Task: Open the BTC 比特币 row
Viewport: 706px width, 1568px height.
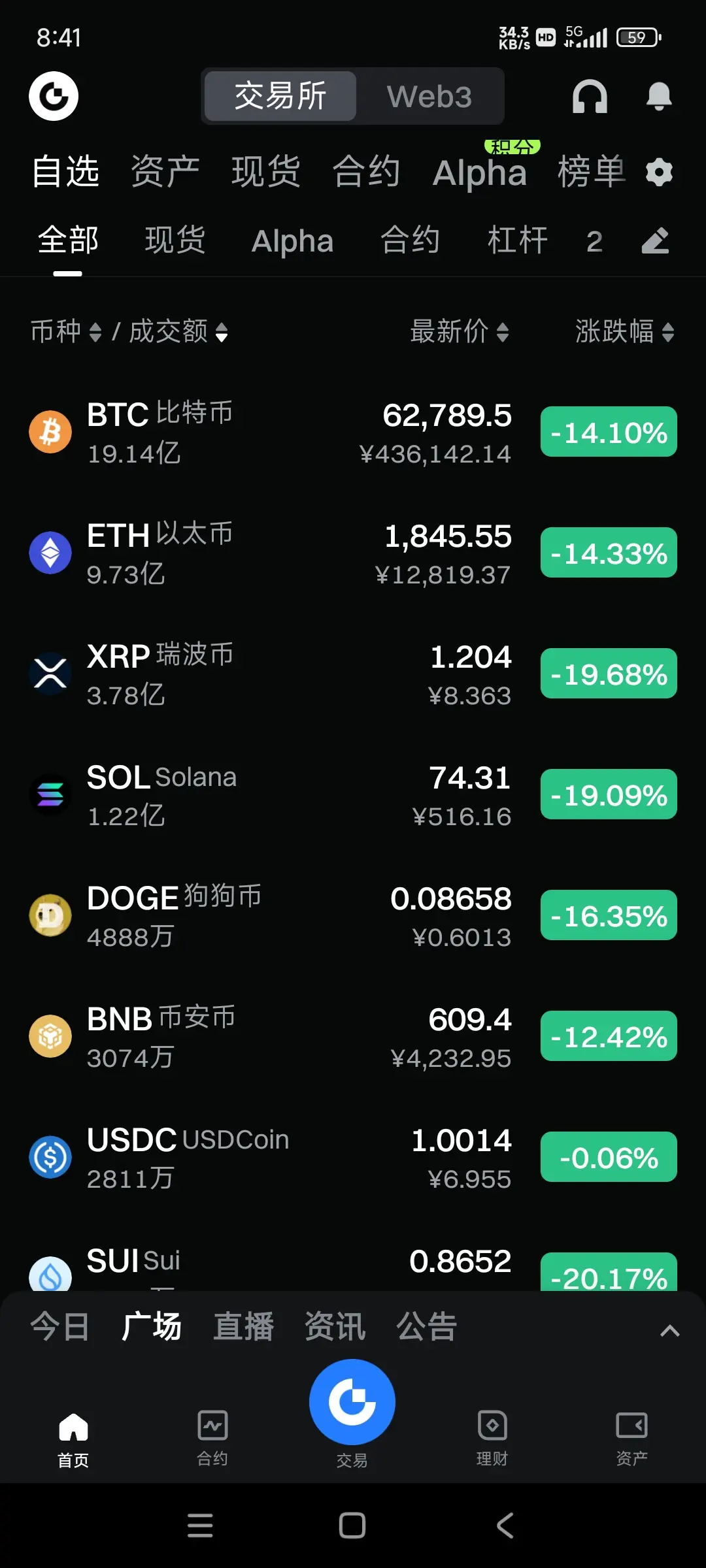Action: tap(261, 432)
